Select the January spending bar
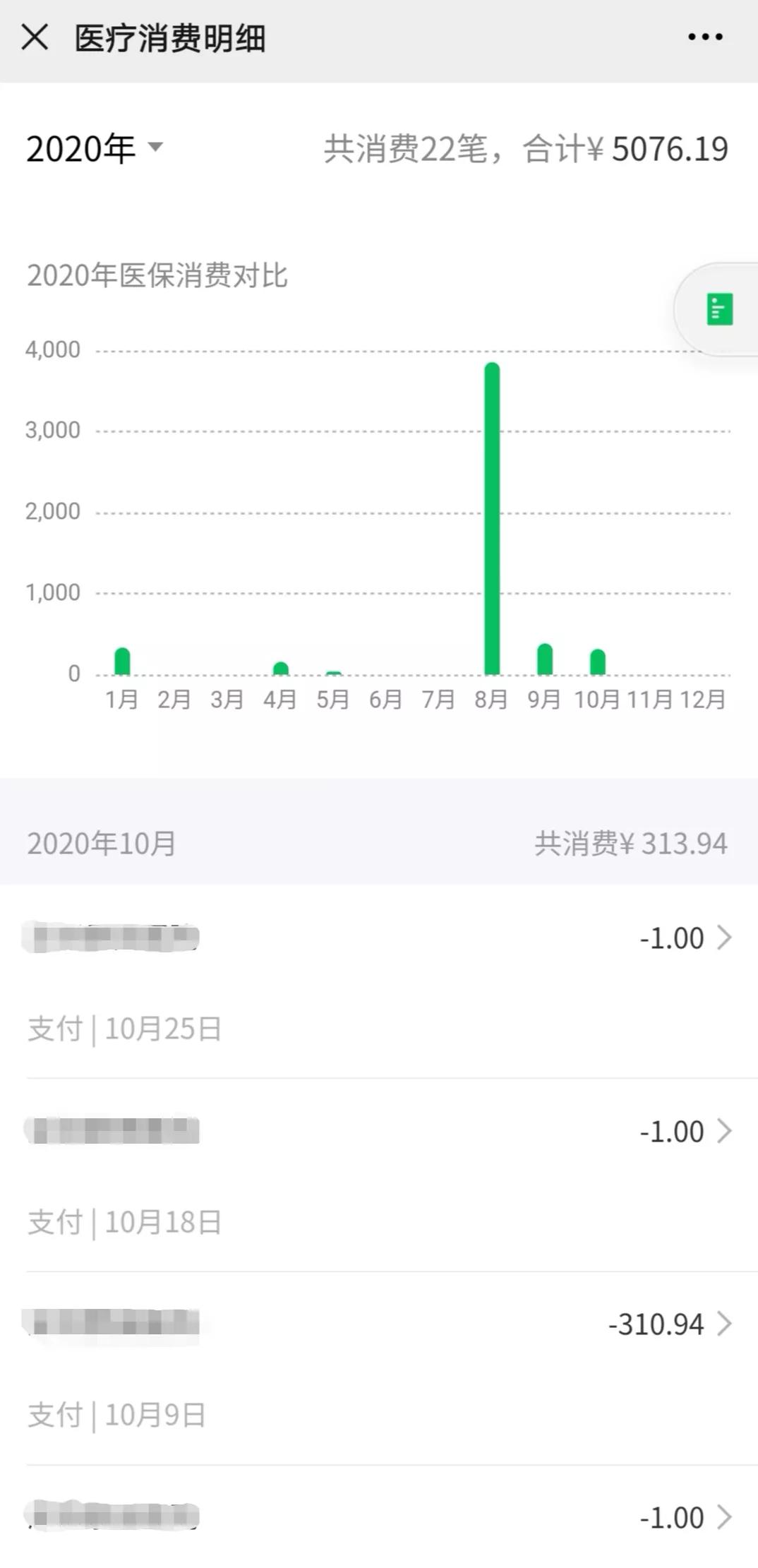 [121, 660]
